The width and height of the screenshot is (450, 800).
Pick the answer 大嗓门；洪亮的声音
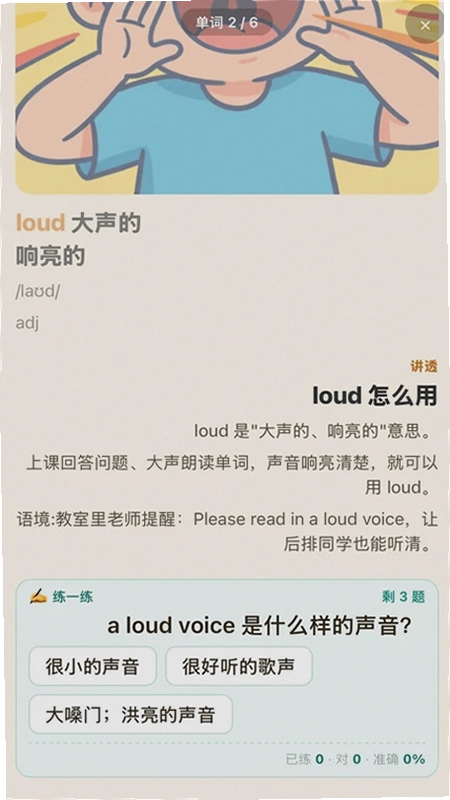tap(131, 714)
